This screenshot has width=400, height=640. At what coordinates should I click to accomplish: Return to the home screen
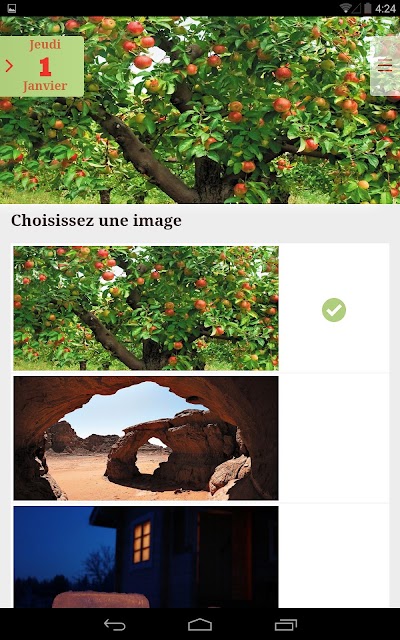[x=200, y=624]
